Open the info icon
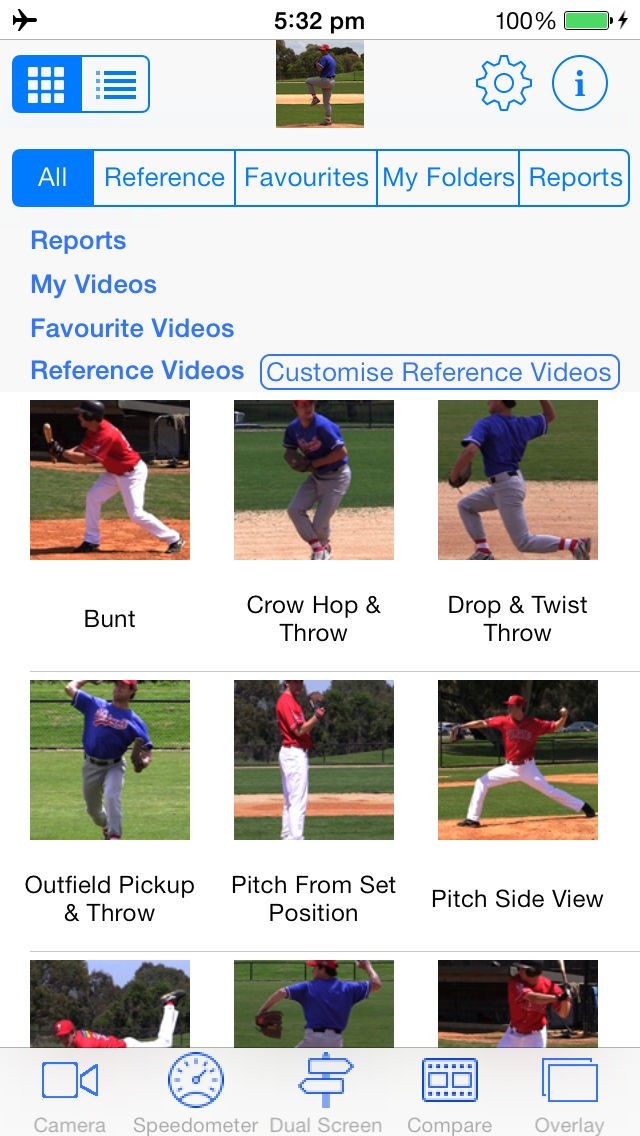Viewport: 640px width, 1136px height. [579, 84]
